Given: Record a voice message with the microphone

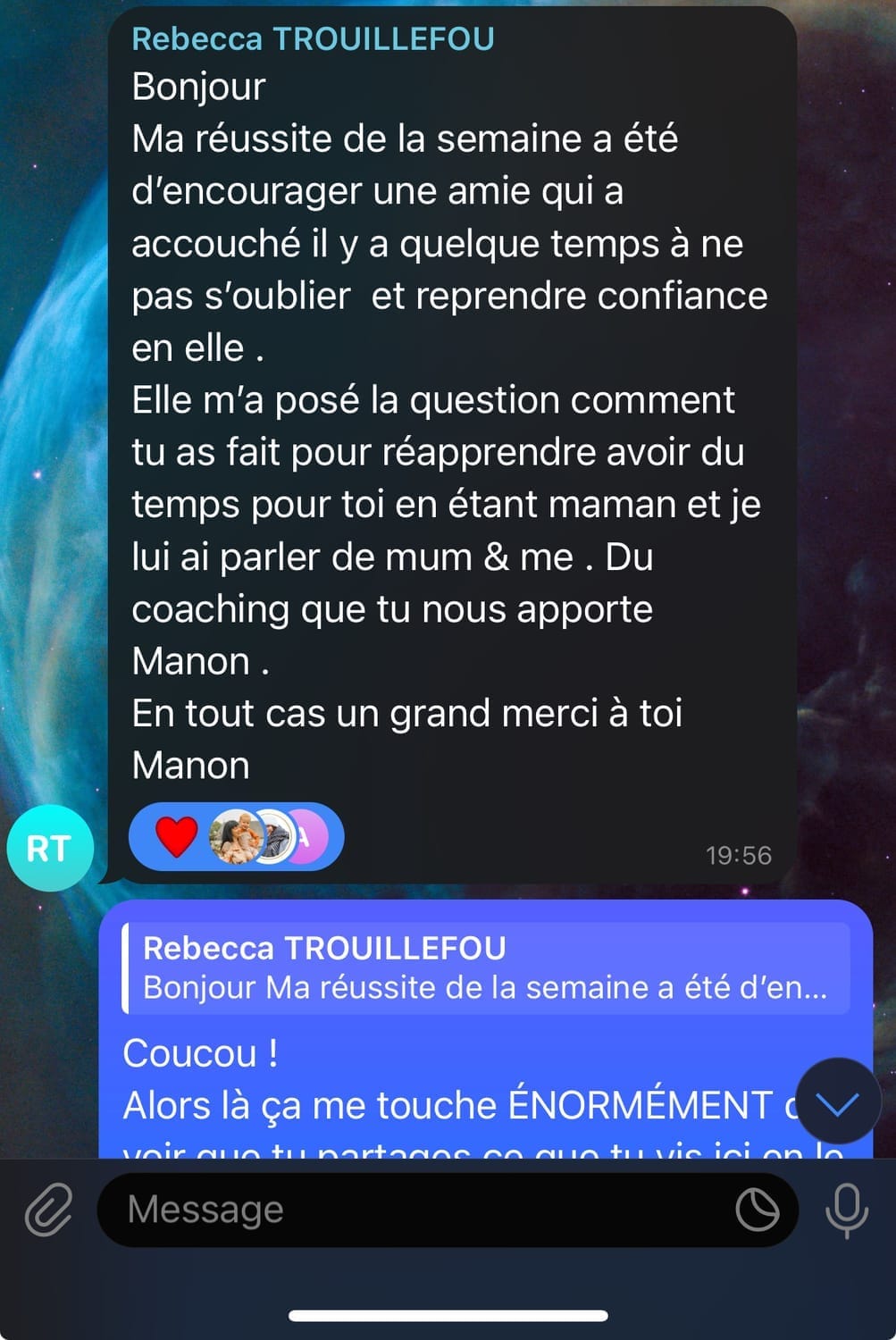Looking at the screenshot, I should point(845,1210).
